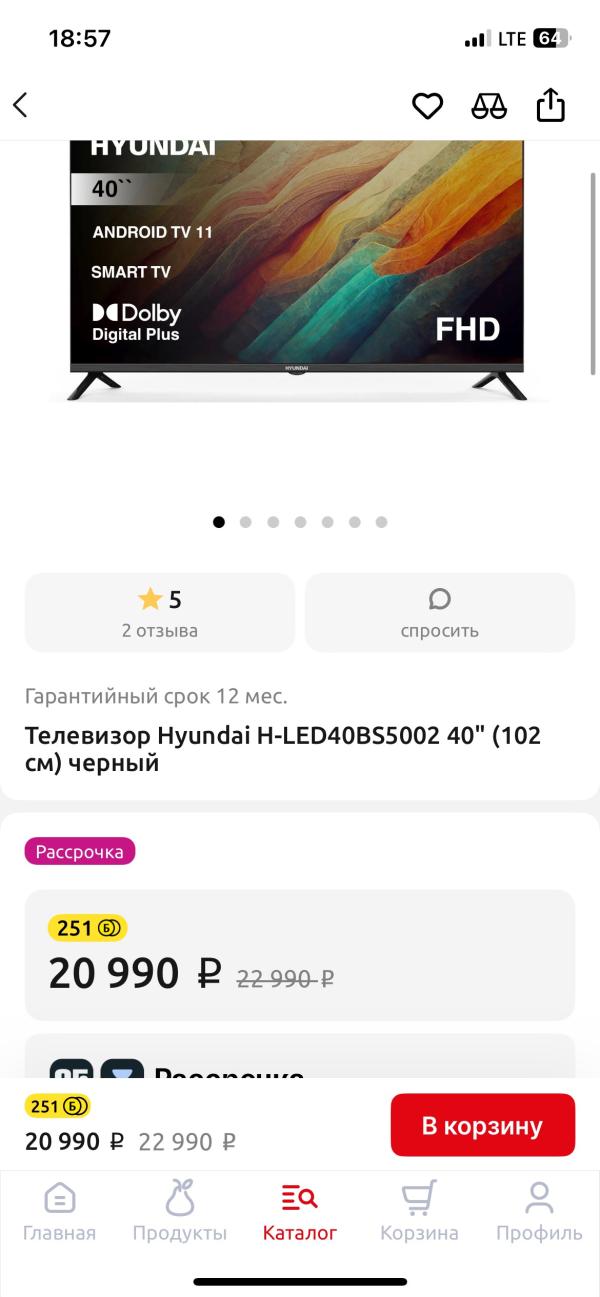The image size is (600, 1297).
Task: Tap the спросить question card
Action: coord(440,612)
